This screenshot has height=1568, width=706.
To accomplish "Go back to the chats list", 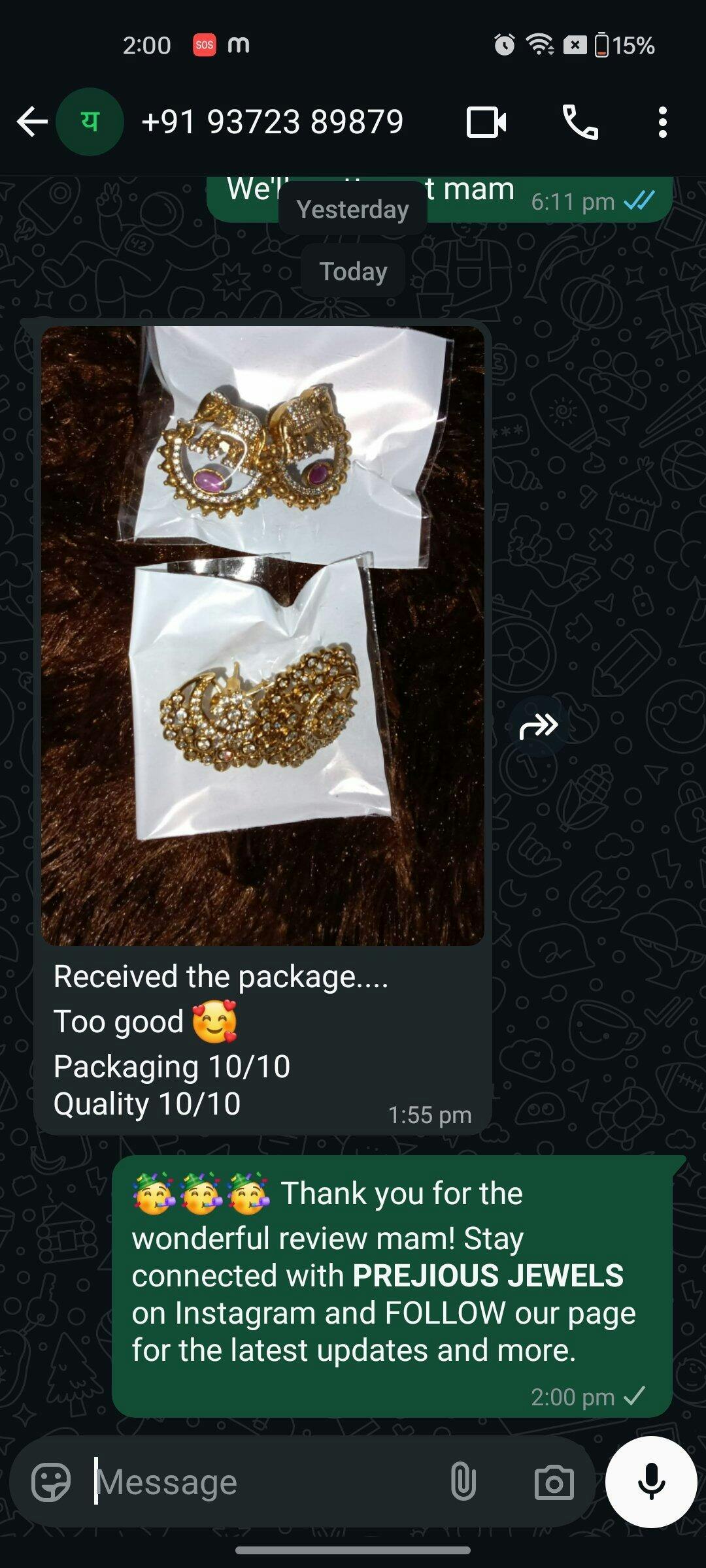I will coord(31,122).
